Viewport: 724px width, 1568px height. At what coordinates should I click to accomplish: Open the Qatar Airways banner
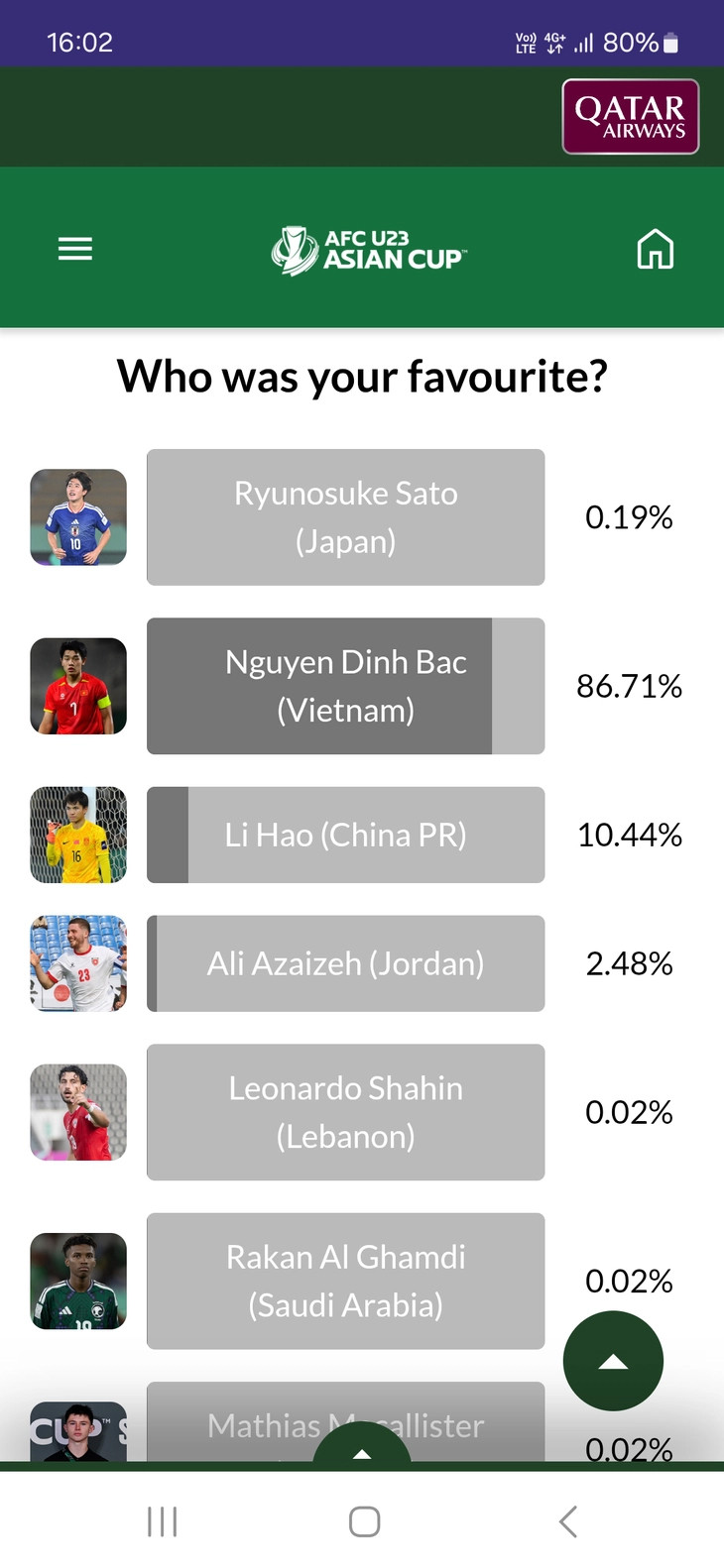(x=630, y=117)
